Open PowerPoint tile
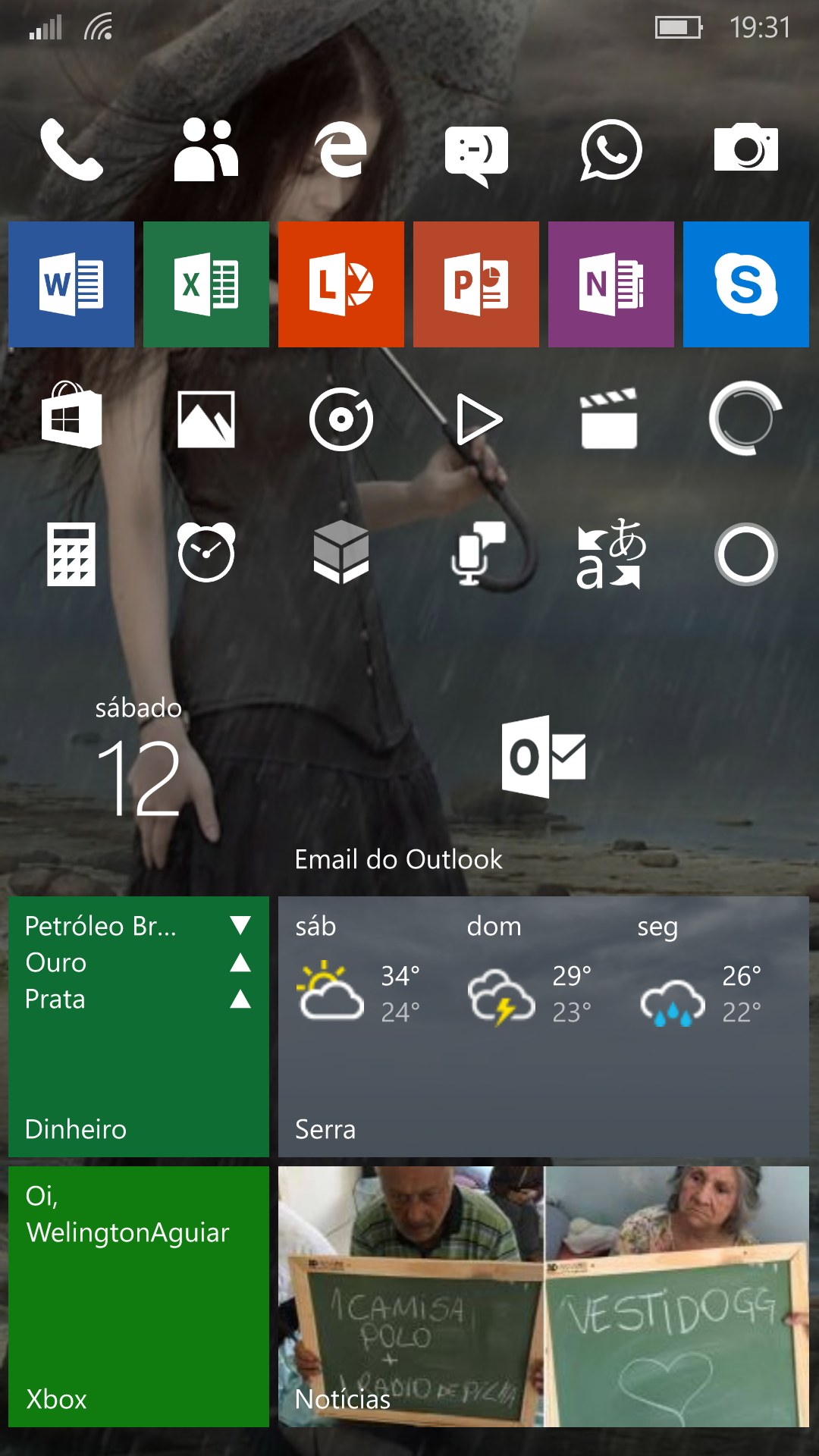Viewport: 819px width, 1456px height. click(x=476, y=284)
